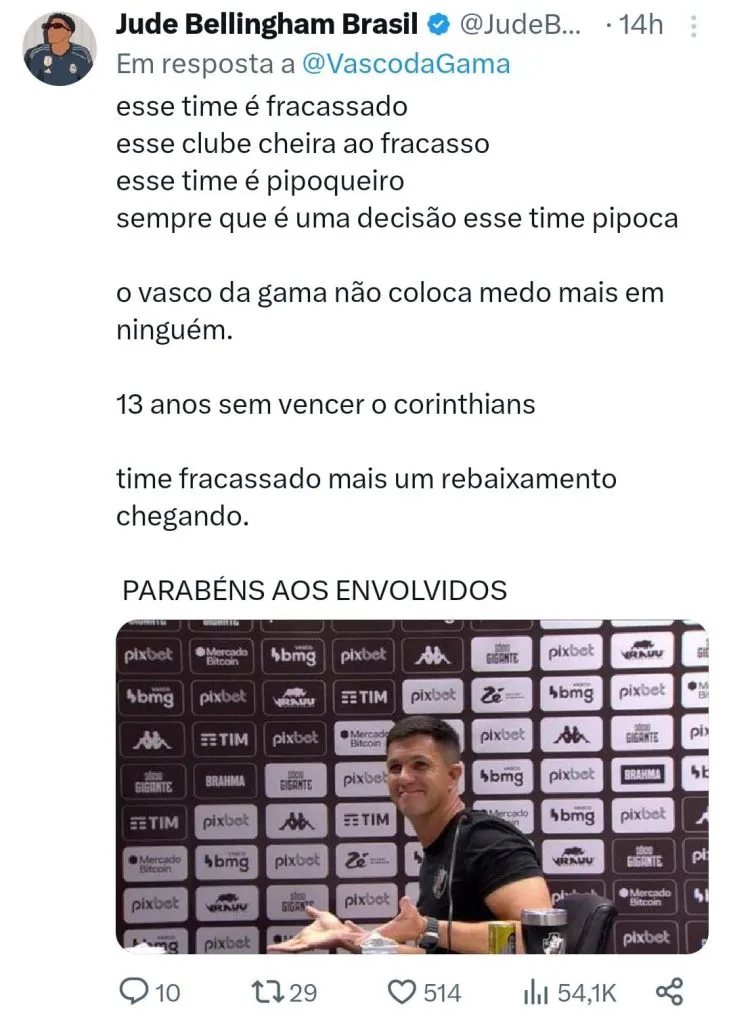The height and width of the screenshot is (1024, 731).
Task: Retweet this post
Action: coord(271,992)
